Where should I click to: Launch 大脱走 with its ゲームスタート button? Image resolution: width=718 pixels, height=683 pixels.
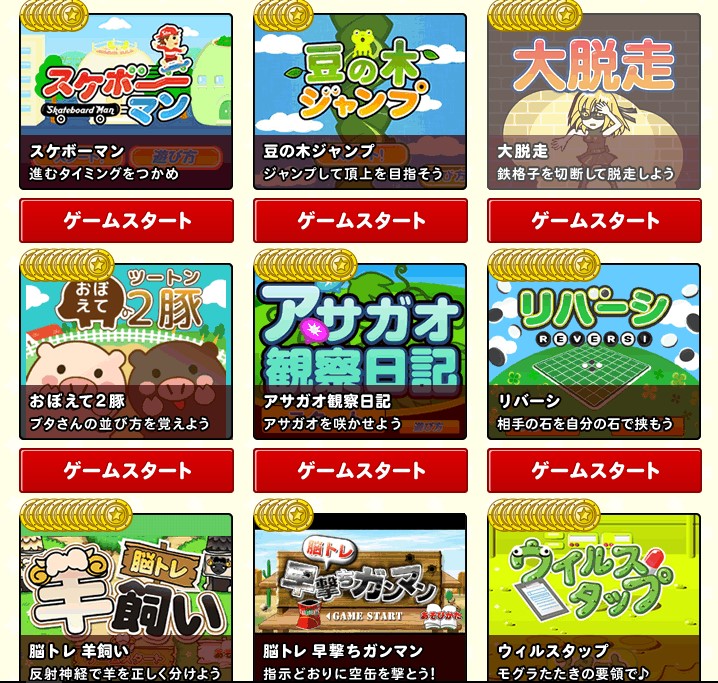[x=594, y=220]
